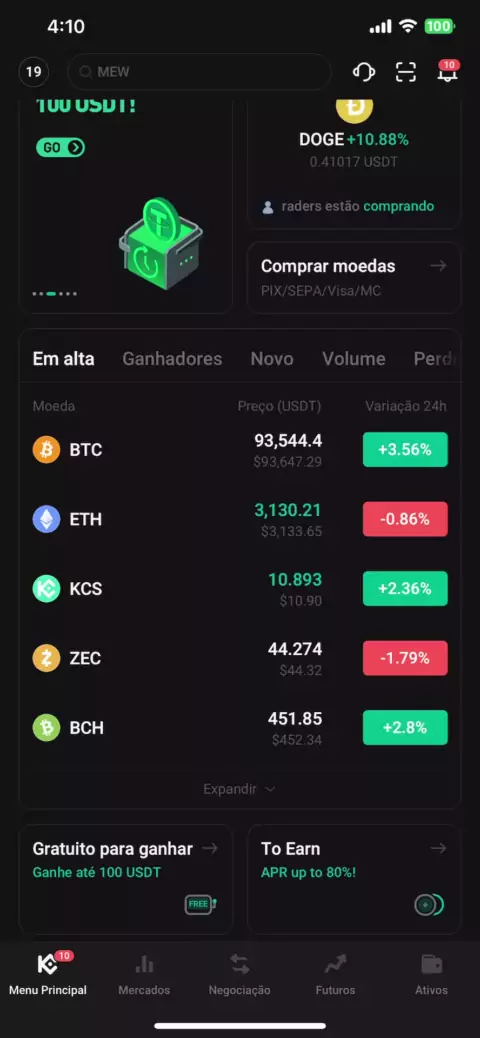The height and width of the screenshot is (1038, 480).
Task: Switch to the Volume tab
Action: (x=354, y=359)
